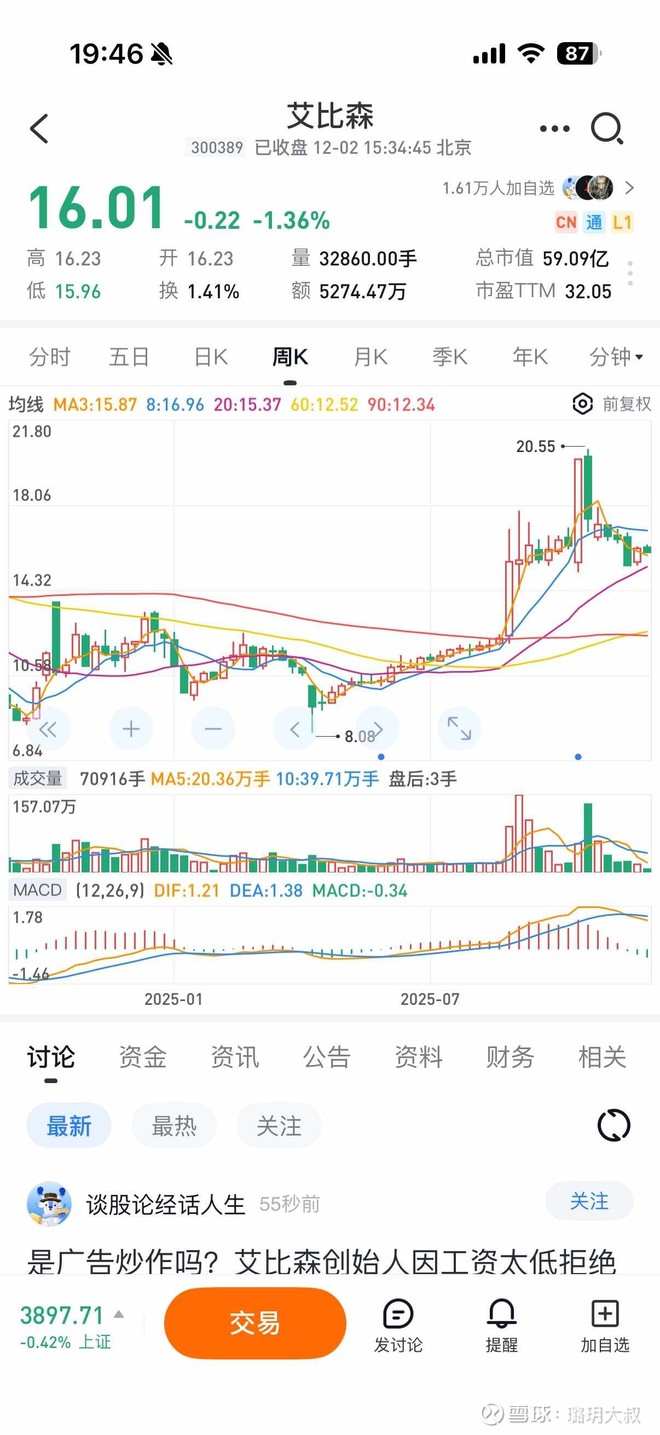Select the 月K chart tab
The height and width of the screenshot is (1435, 660).
click(x=370, y=357)
